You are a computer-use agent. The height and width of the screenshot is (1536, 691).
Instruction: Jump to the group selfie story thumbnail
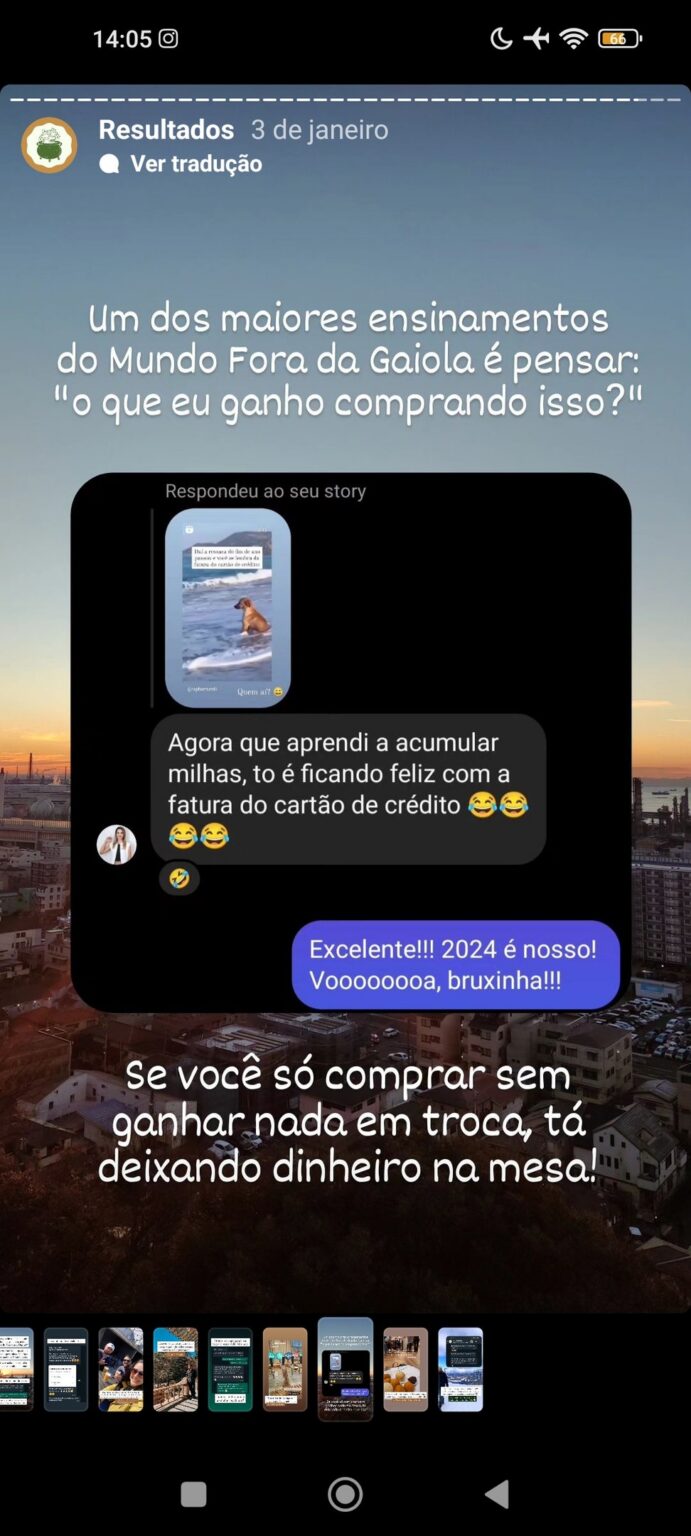[x=120, y=1369]
